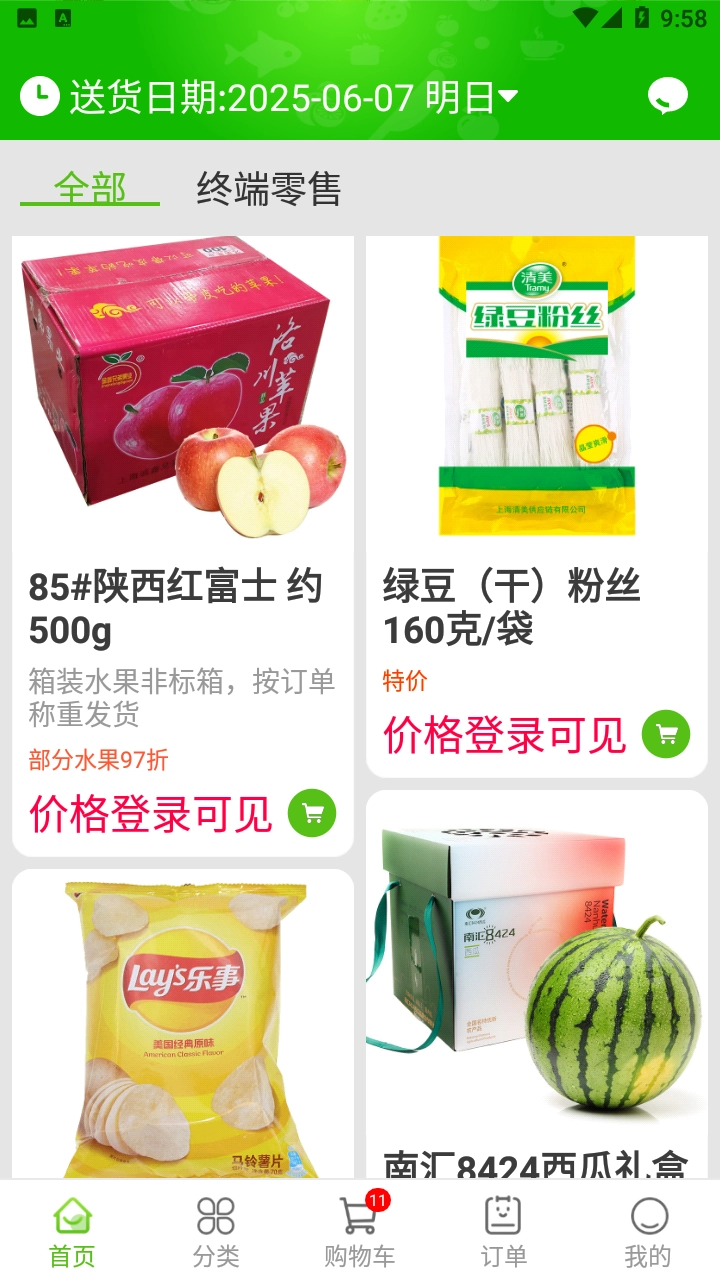Expand the delivery date dropdown
Screen dimensions: 720x1280
tap(508, 97)
